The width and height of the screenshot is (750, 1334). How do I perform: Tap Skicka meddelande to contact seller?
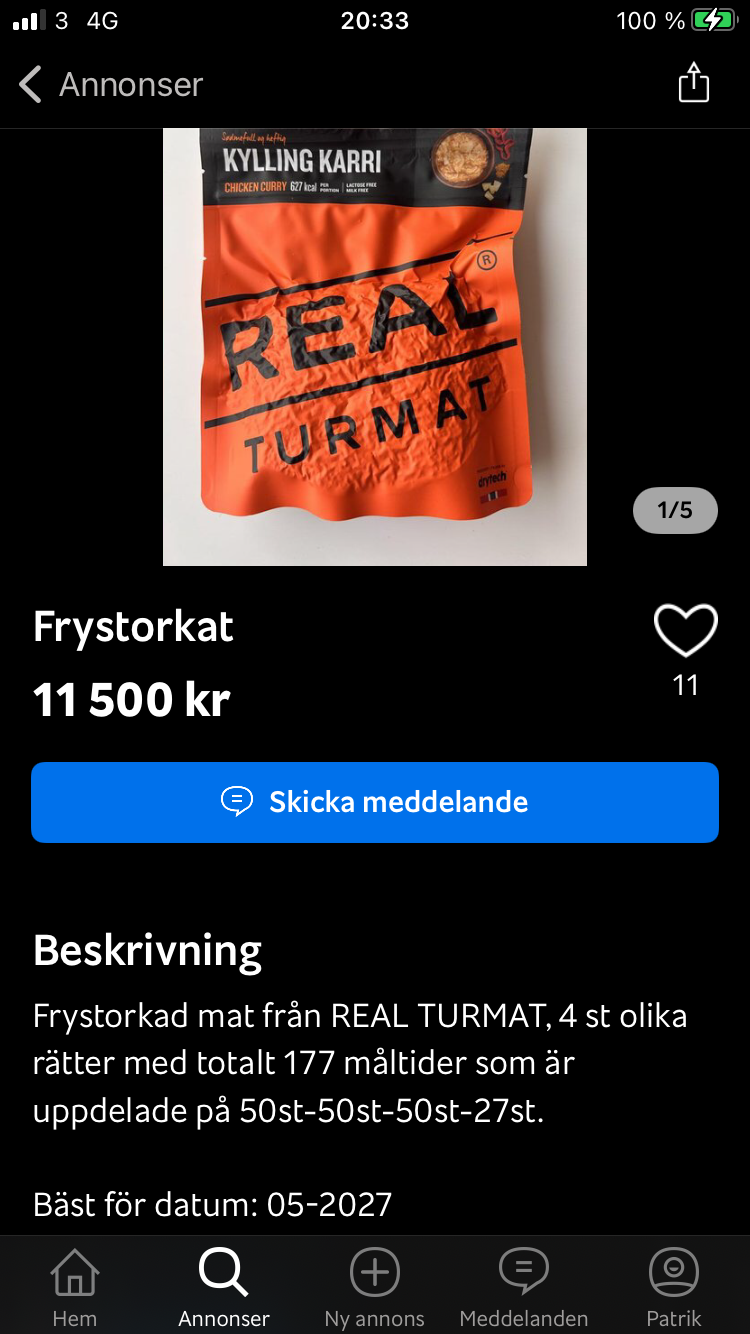click(x=375, y=802)
